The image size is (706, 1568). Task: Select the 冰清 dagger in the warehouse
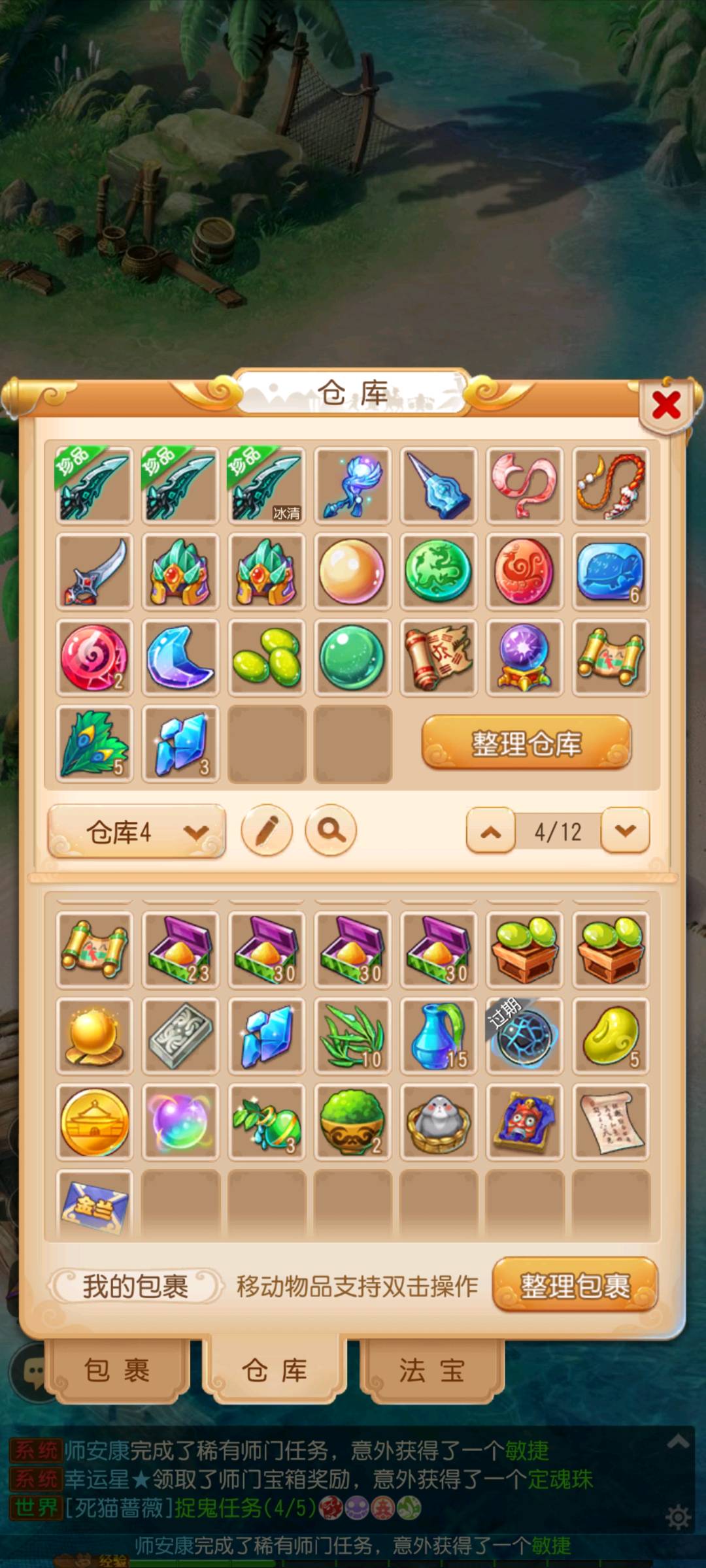(266, 485)
